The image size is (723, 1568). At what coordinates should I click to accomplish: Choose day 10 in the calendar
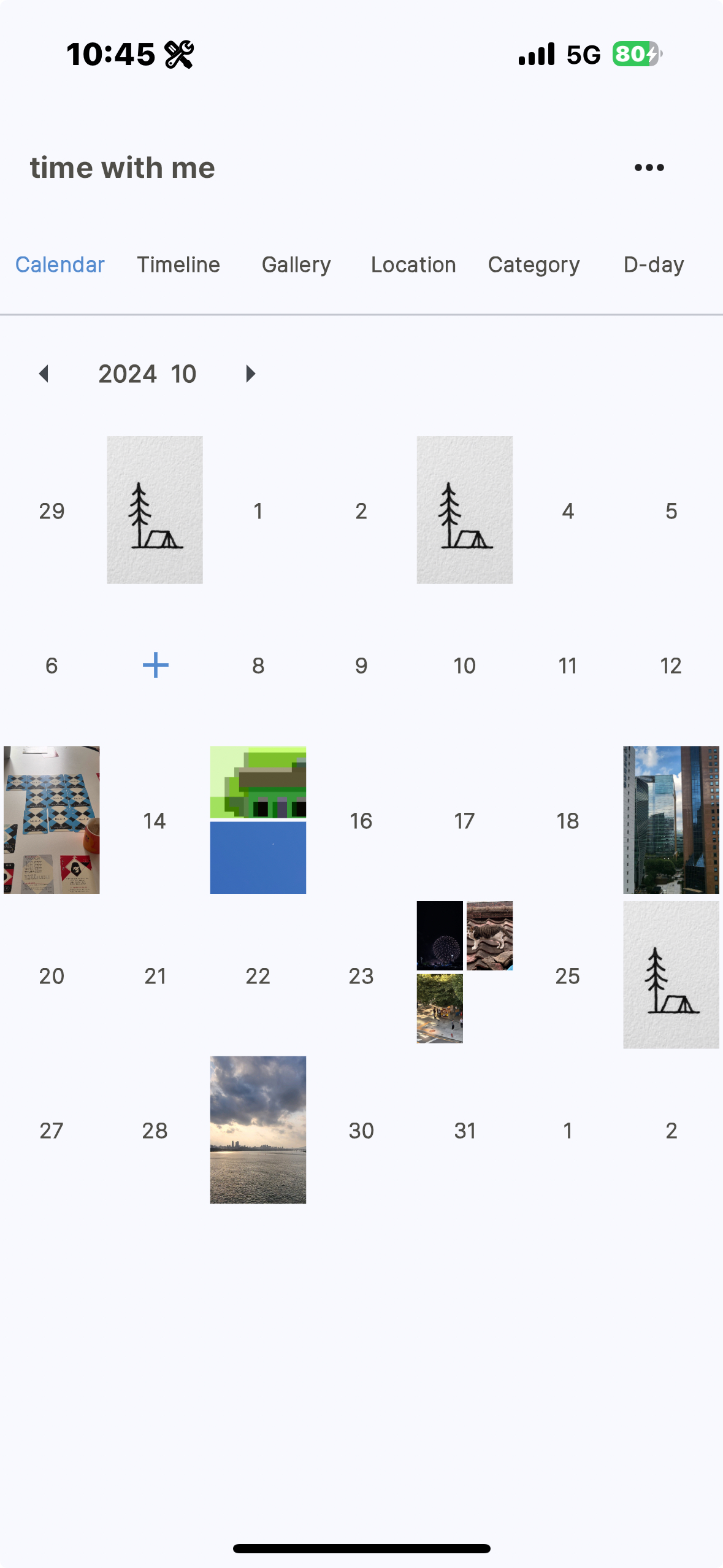pyautogui.click(x=465, y=666)
